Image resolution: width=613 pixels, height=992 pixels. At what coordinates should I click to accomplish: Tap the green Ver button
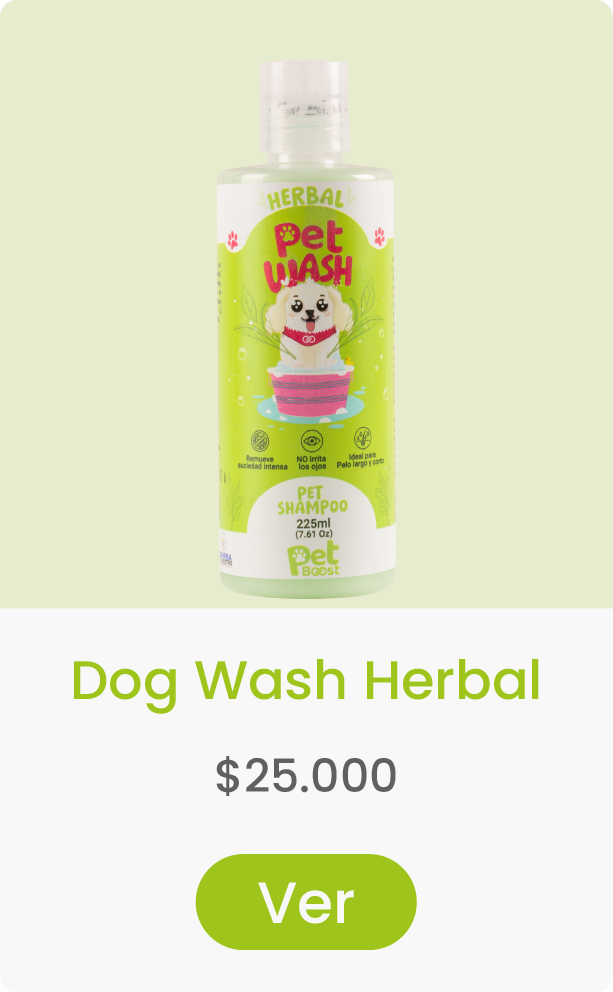(306, 902)
